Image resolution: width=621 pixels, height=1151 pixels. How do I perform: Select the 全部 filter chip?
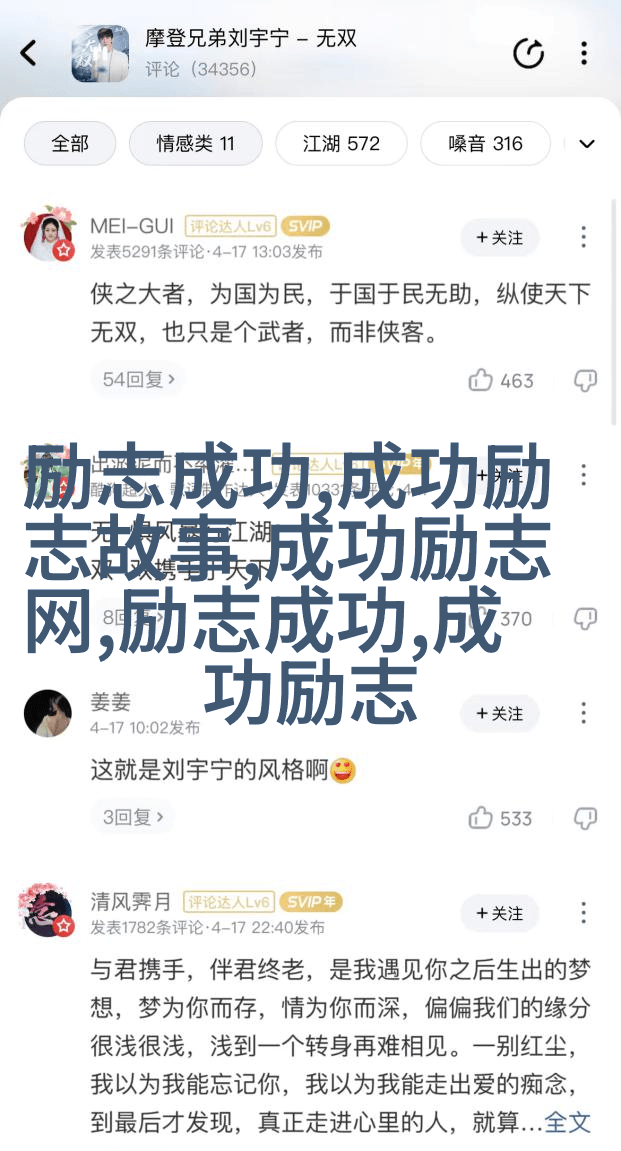[70, 143]
